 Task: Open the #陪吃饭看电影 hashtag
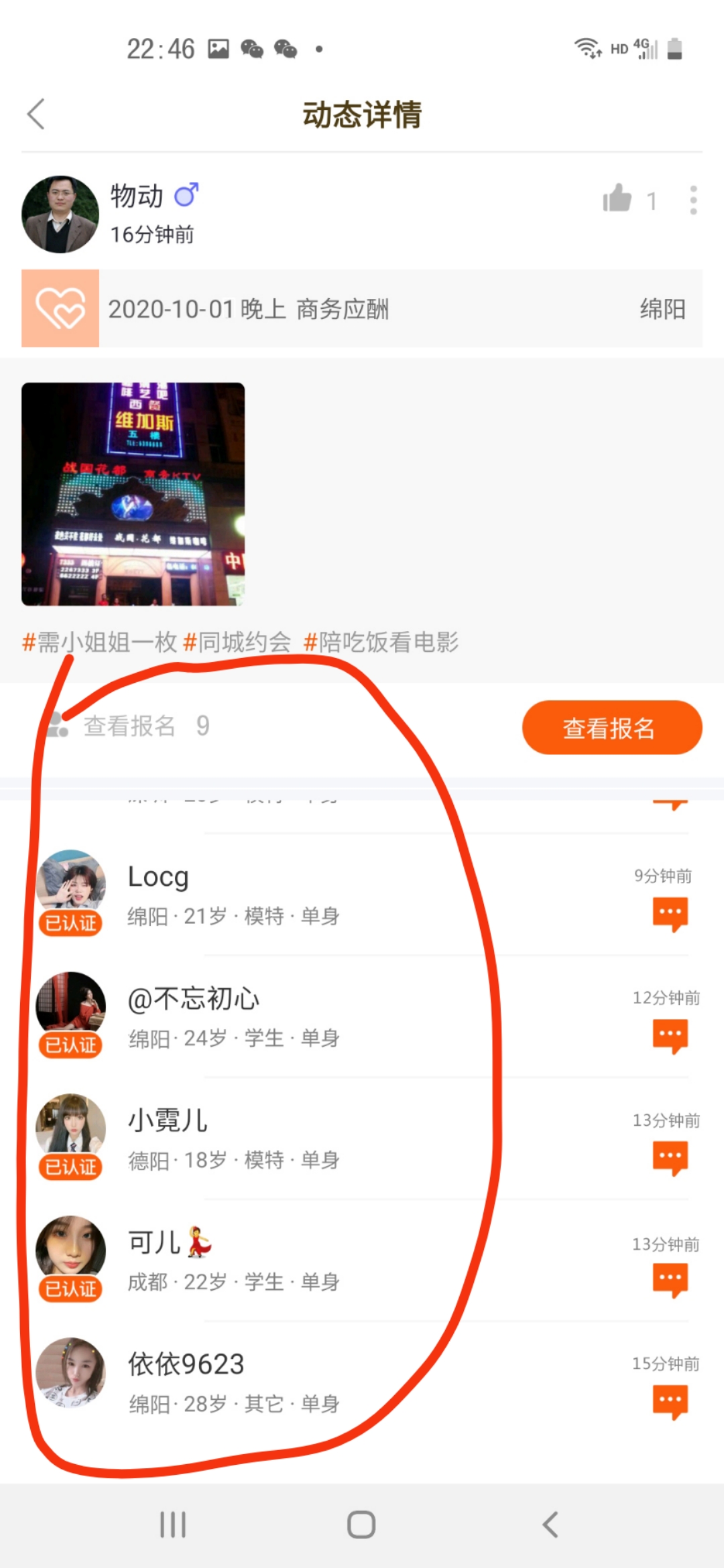click(x=381, y=643)
